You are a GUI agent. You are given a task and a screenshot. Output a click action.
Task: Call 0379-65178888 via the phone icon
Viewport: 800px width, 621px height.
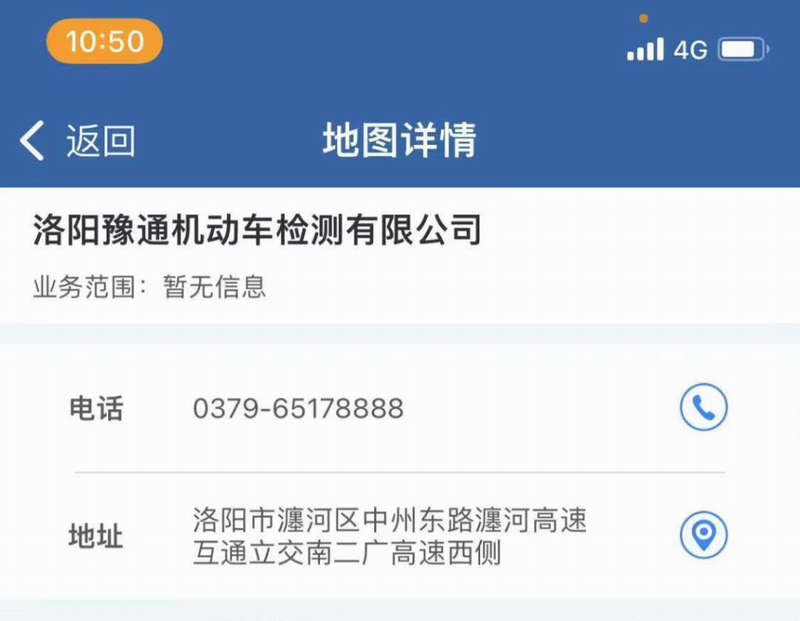[703, 408]
